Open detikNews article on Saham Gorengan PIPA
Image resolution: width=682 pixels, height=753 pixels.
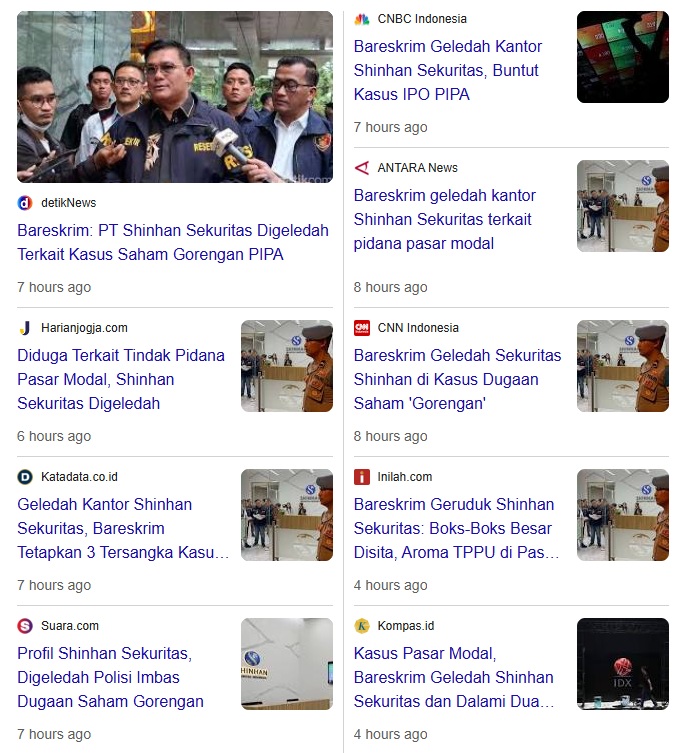pos(172,242)
